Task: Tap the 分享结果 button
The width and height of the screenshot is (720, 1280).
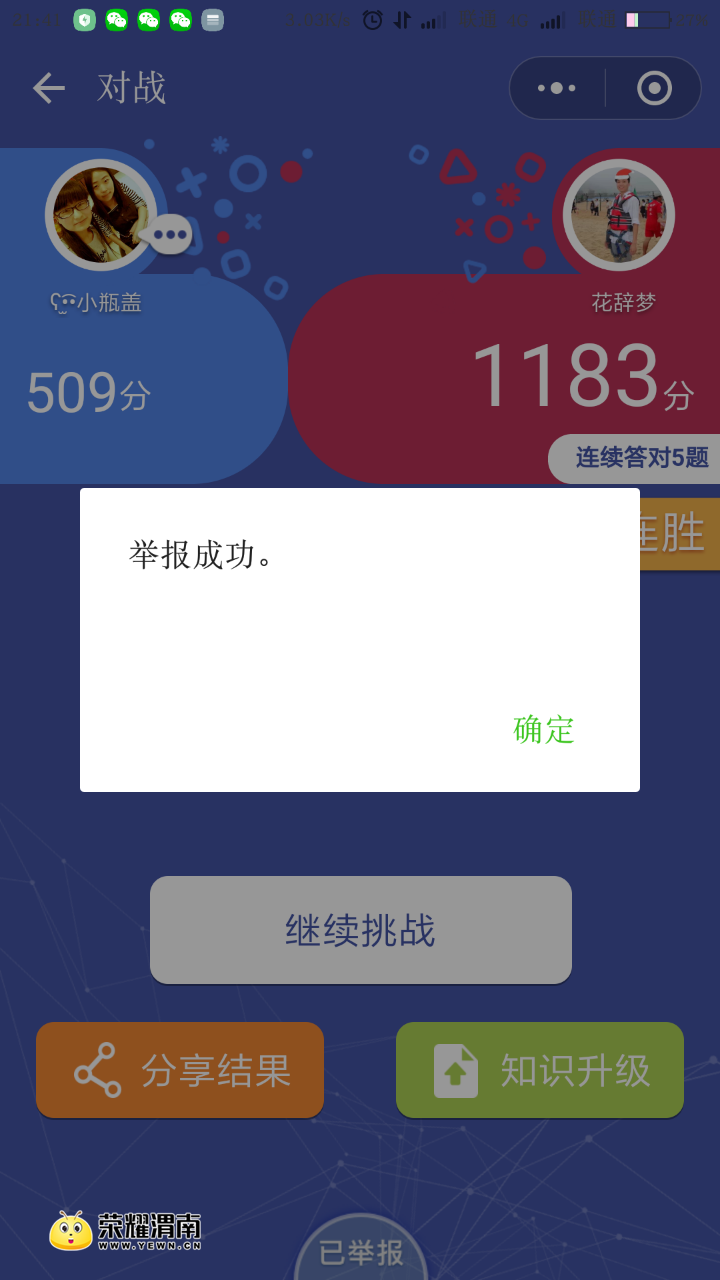Action: point(180,1069)
